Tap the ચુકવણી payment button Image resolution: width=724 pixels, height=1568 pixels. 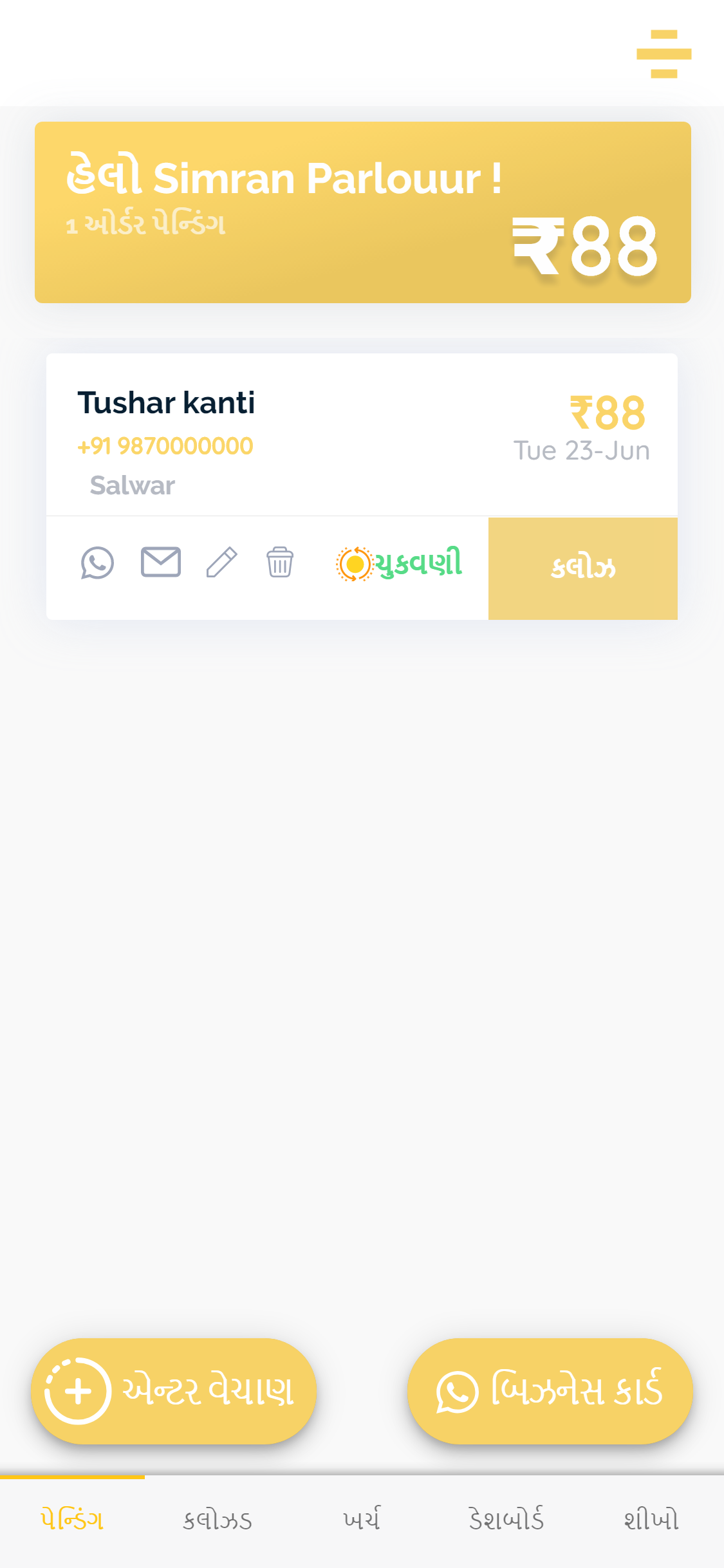coord(399,564)
